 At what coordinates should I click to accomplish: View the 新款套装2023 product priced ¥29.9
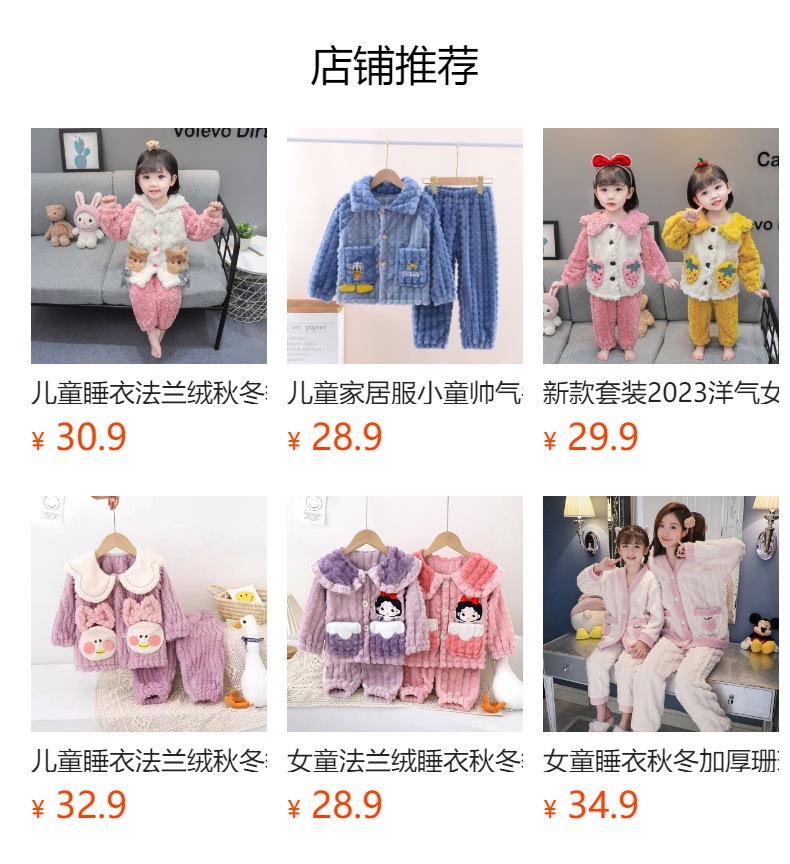click(660, 246)
